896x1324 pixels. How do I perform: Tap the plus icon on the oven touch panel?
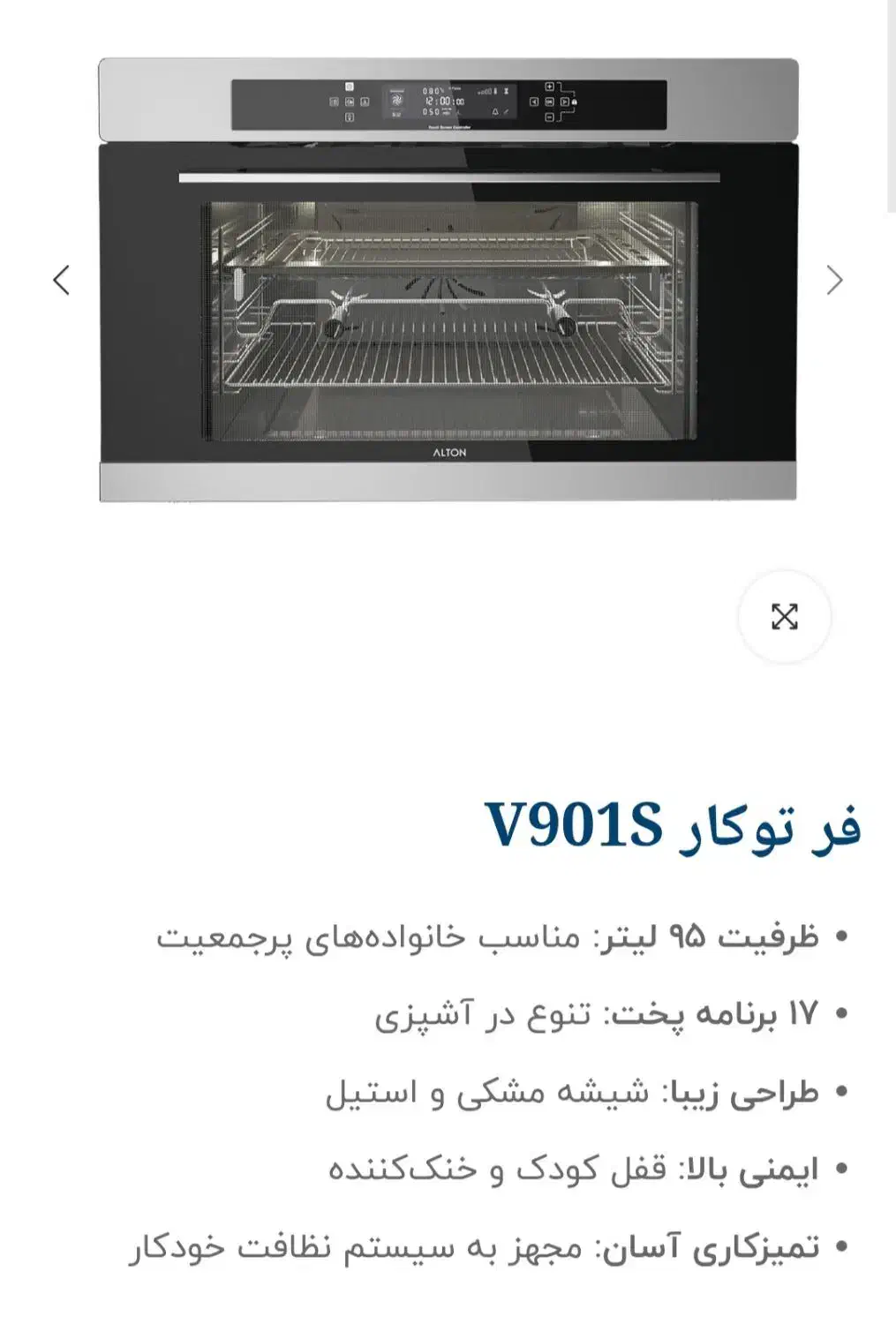click(x=548, y=86)
